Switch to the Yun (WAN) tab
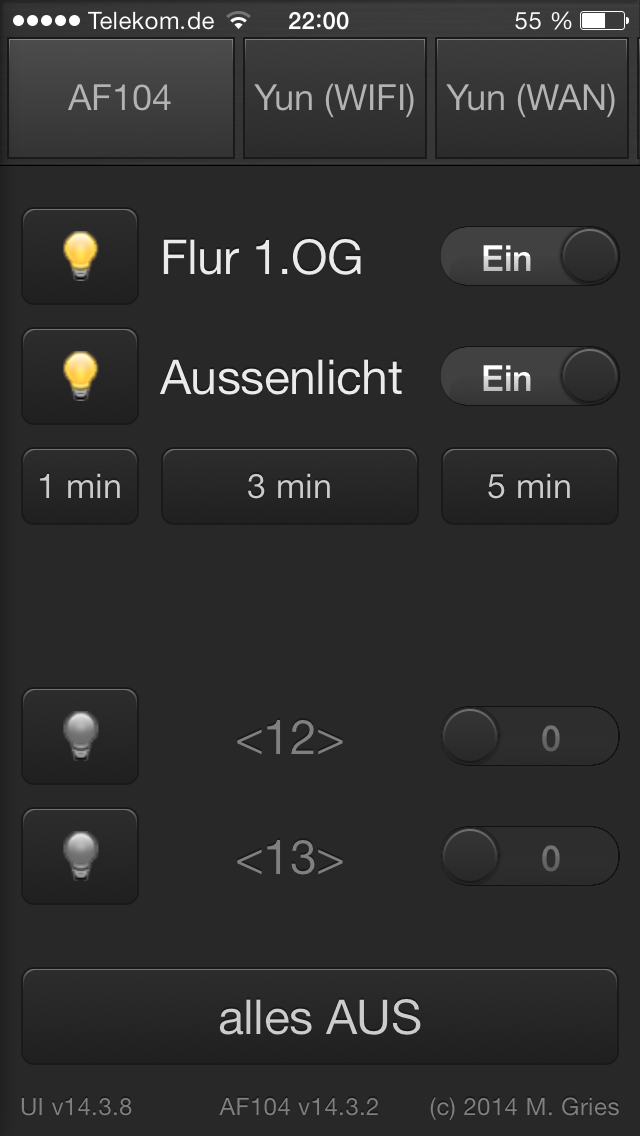640x1136 pixels. point(530,98)
